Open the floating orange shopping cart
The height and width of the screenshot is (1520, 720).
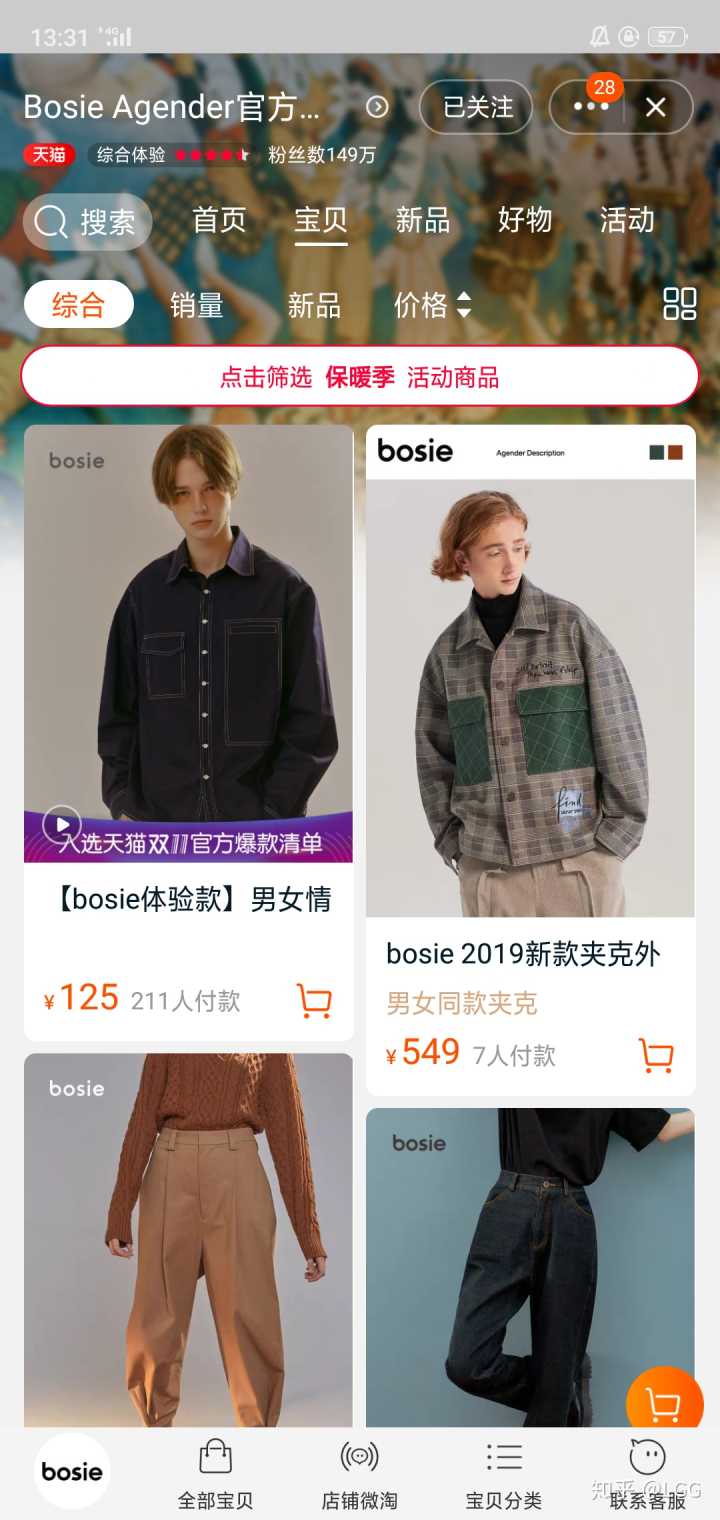pyautogui.click(x=663, y=1404)
